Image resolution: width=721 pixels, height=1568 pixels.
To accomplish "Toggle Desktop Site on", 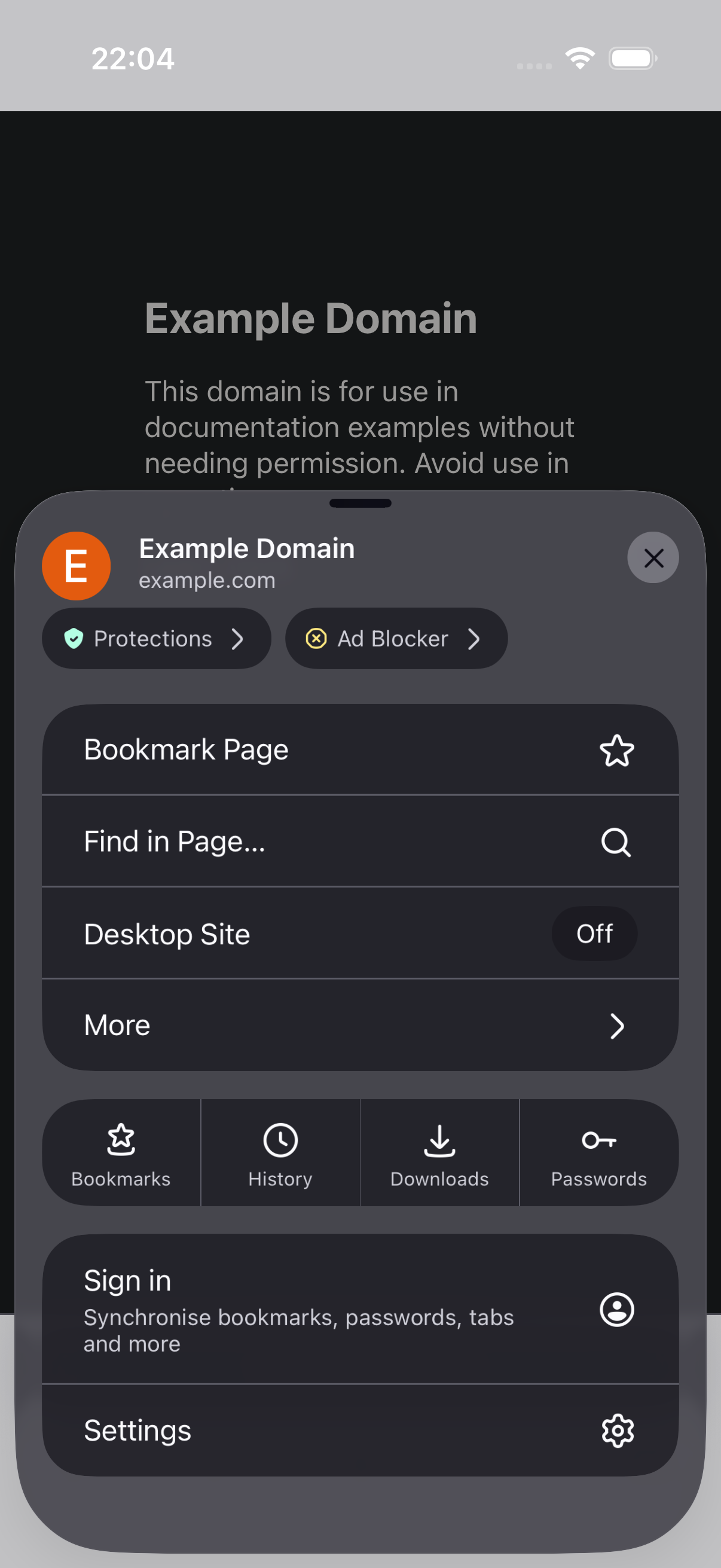I will tap(360, 933).
